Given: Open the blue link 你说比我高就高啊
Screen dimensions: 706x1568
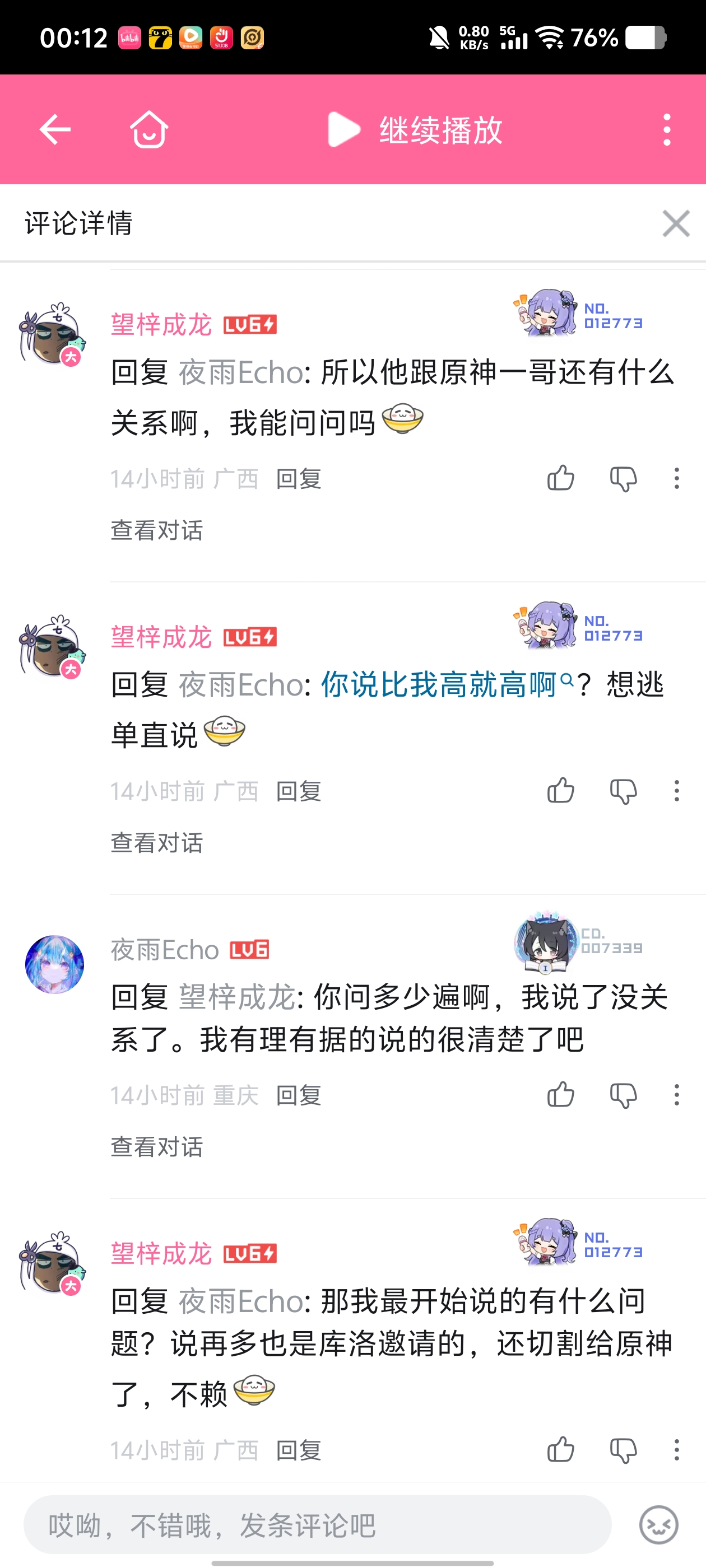Looking at the screenshot, I should click(x=439, y=685).
